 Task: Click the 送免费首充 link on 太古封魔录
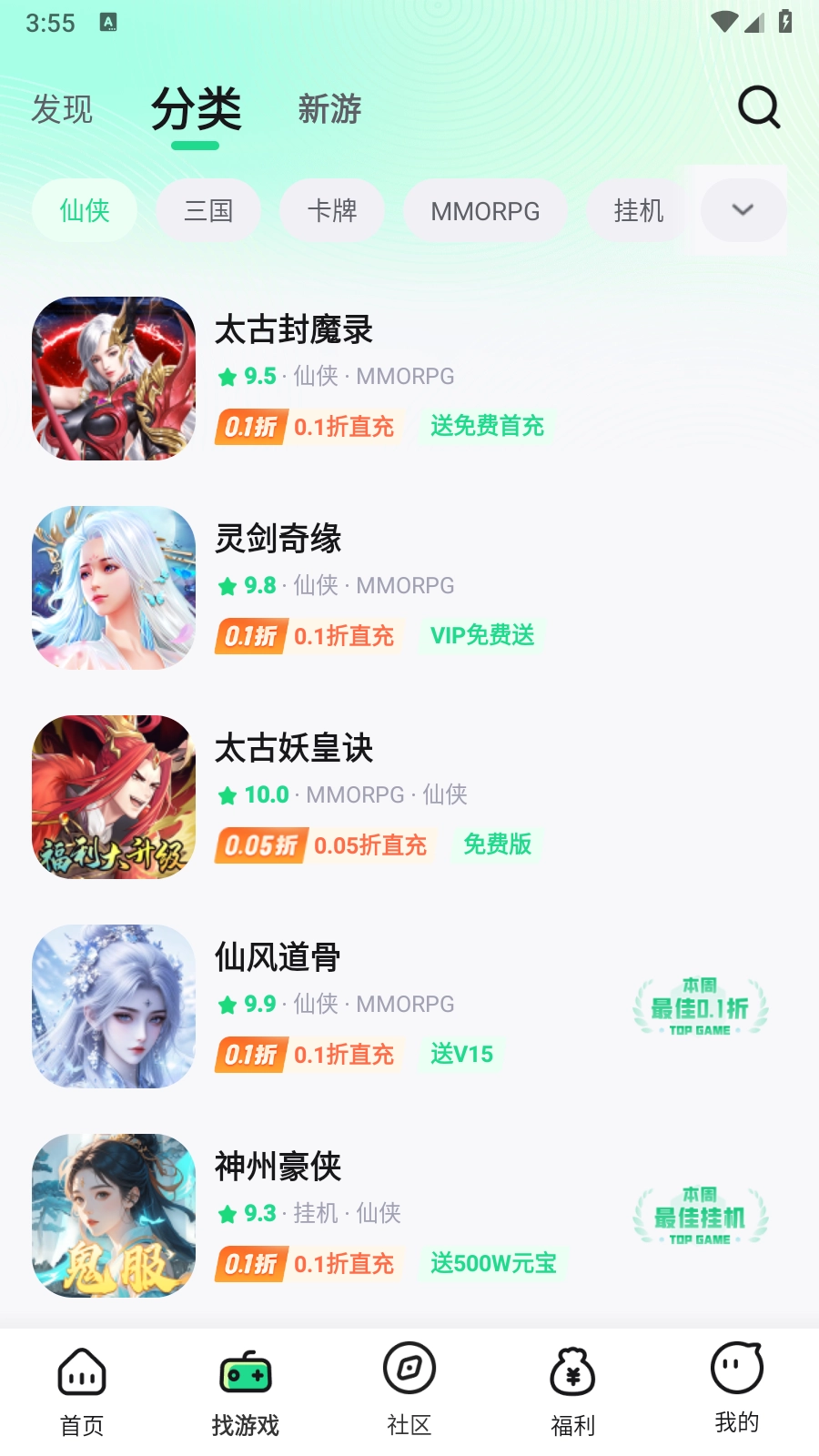coord(485,426)
